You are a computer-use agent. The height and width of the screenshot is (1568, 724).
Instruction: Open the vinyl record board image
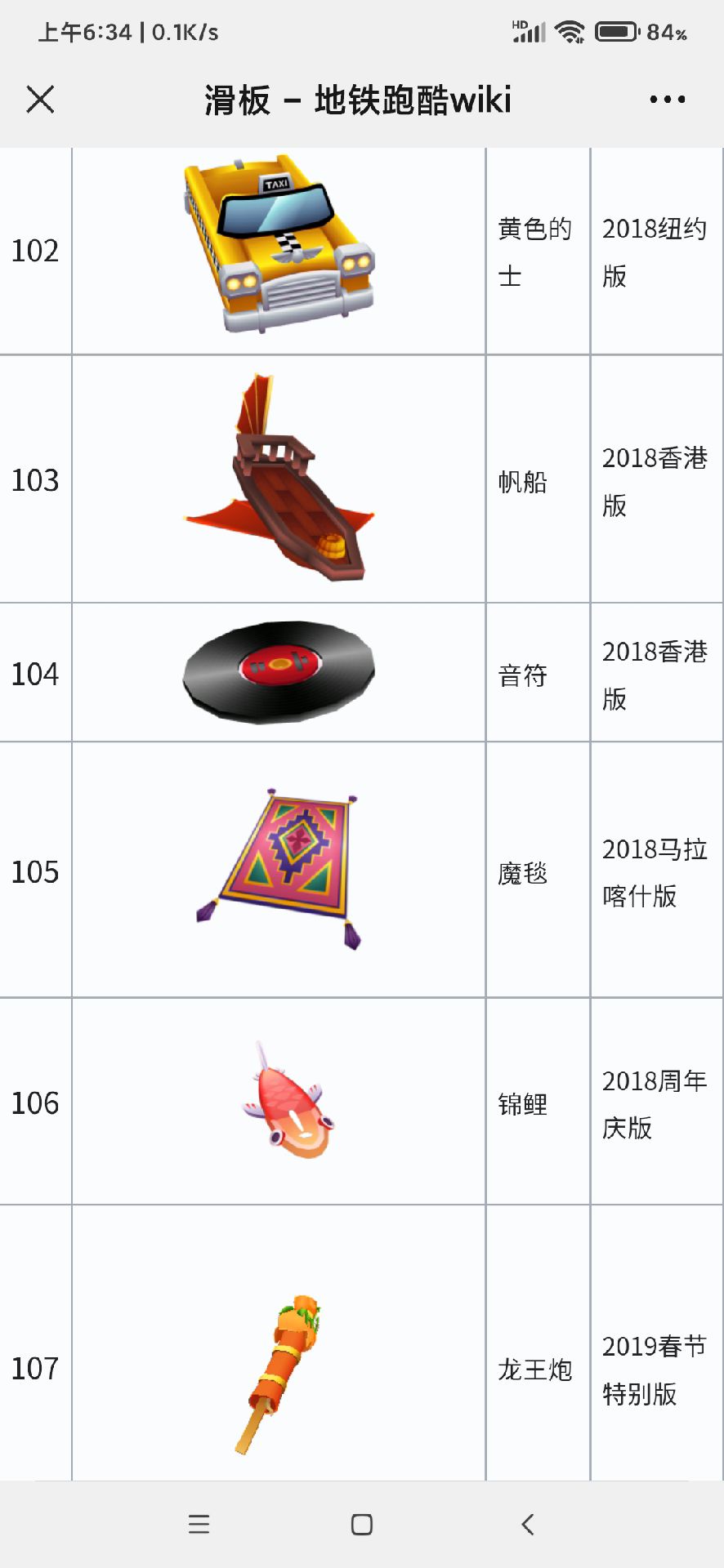click(279, 673)
